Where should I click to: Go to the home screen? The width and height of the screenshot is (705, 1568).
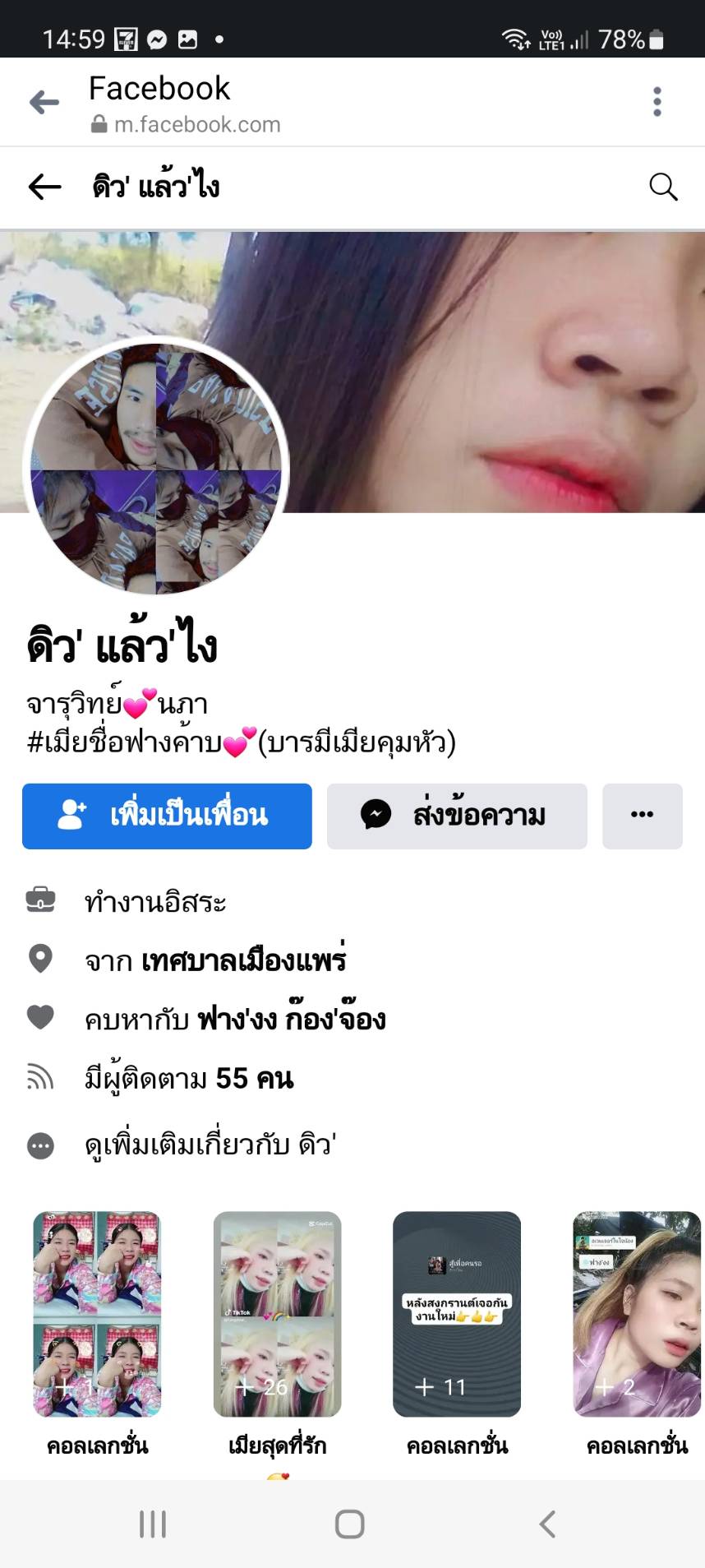point(350,1524)
